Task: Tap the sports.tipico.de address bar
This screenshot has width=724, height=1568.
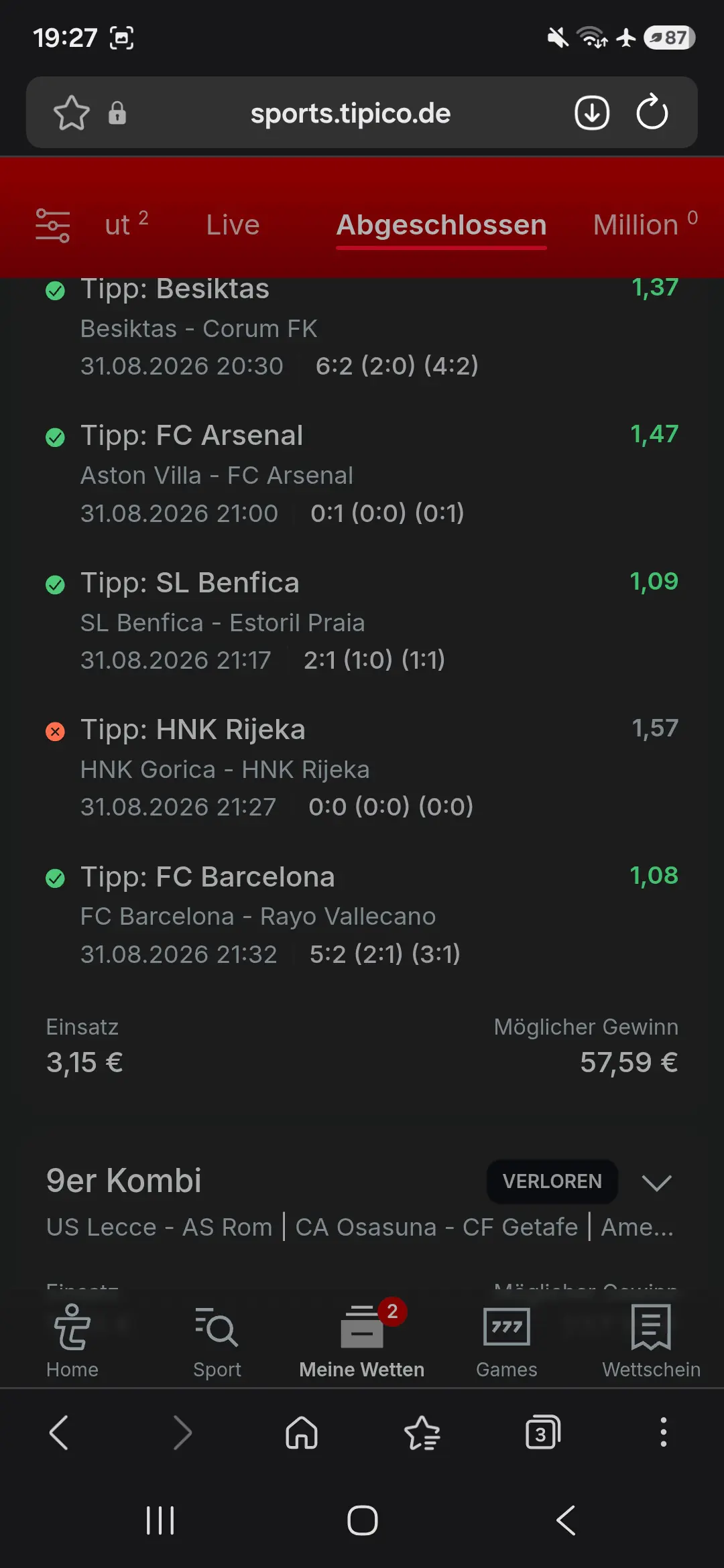Action: (350, 113)
